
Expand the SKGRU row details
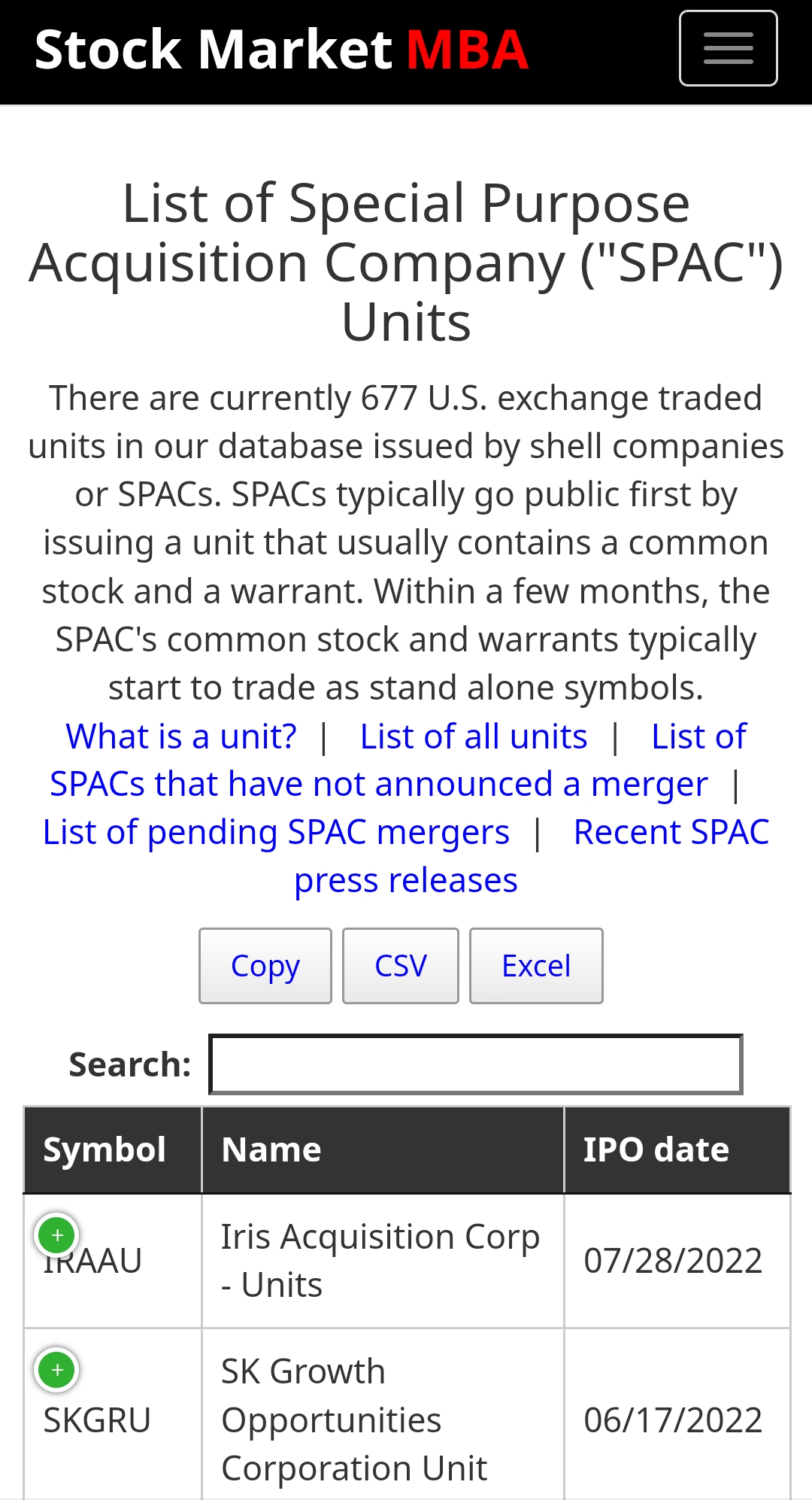pyautogui.click(x=57, y=1370)
